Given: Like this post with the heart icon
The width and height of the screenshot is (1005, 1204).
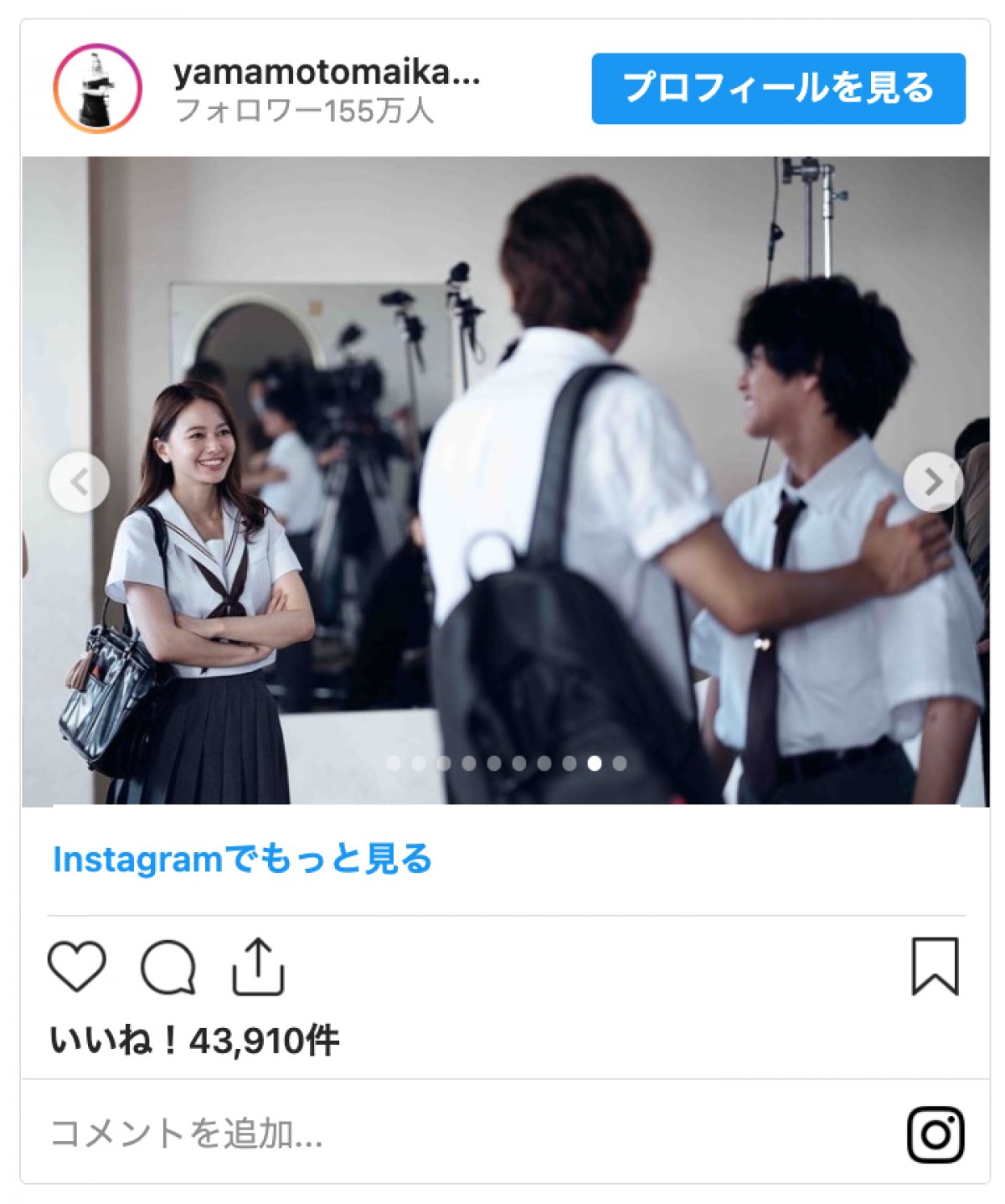Looking at the screenshot, I should point(77,966).
